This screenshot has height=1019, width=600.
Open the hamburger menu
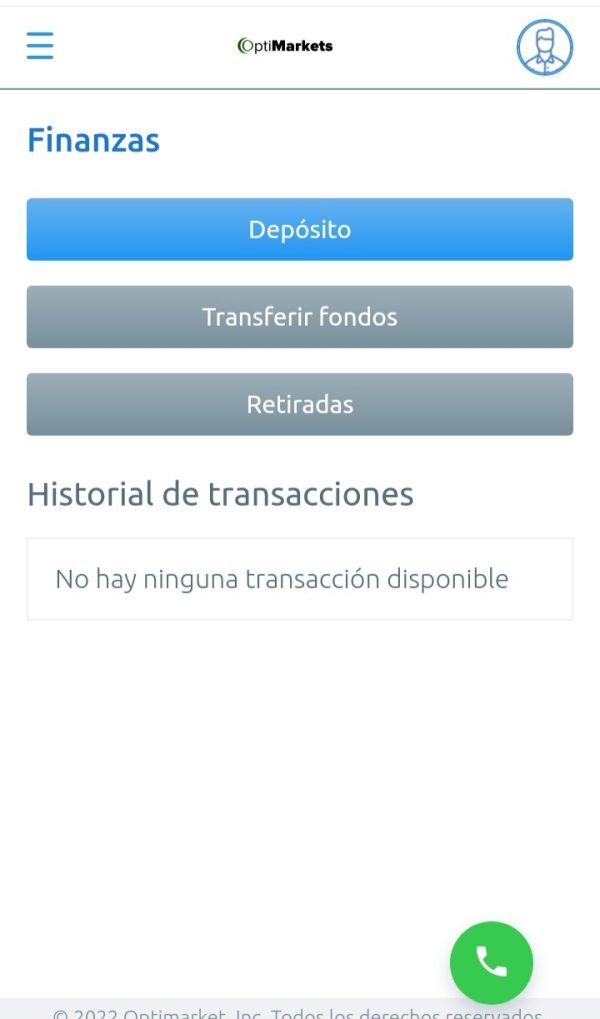[x=40, y=46]
